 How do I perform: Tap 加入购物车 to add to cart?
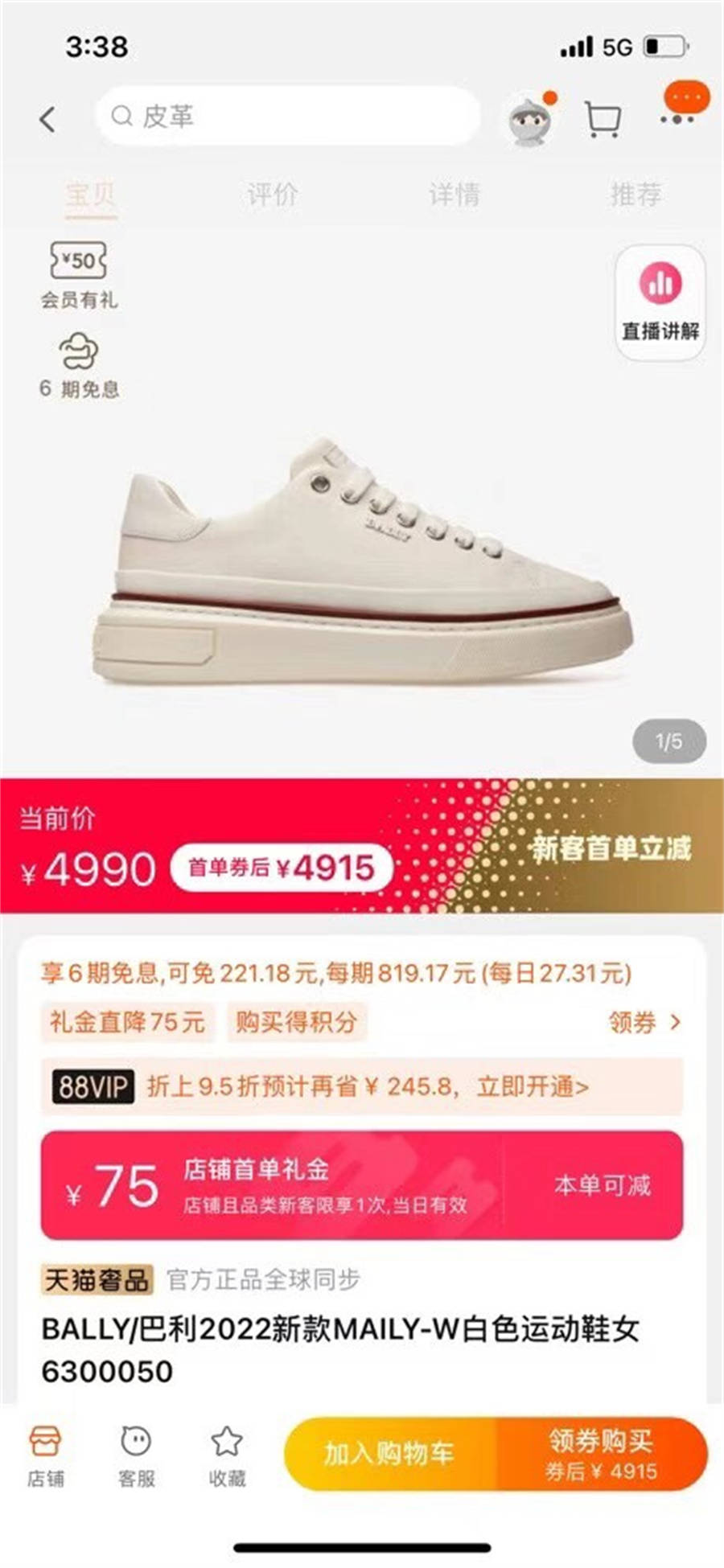point(389,1453)
